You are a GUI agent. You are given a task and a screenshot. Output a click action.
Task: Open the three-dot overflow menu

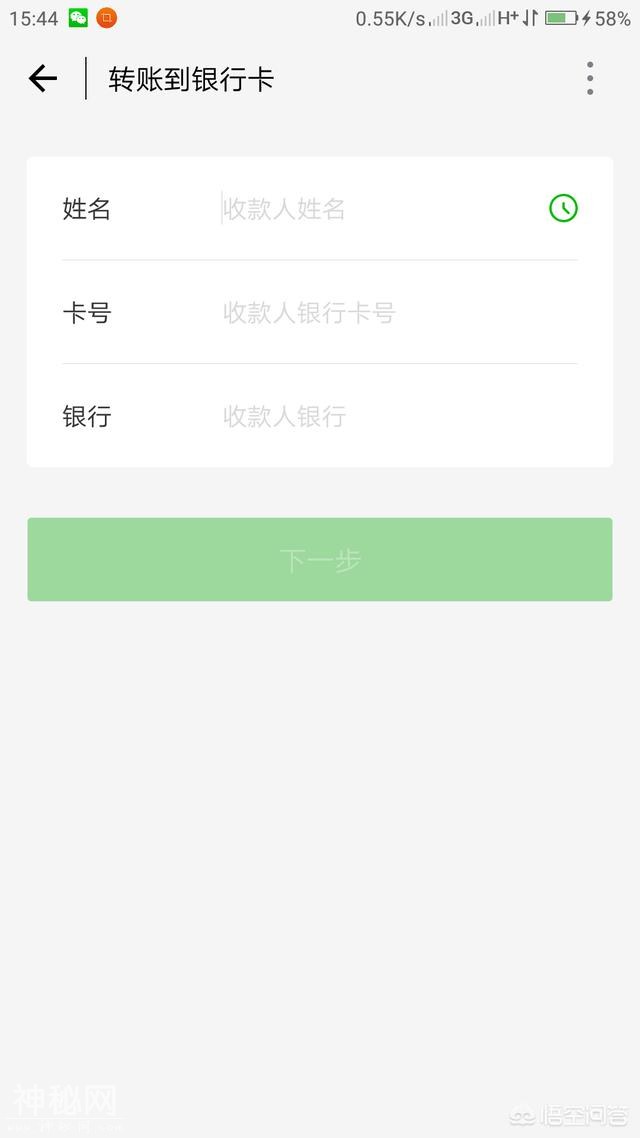click(x=590, y=78)
